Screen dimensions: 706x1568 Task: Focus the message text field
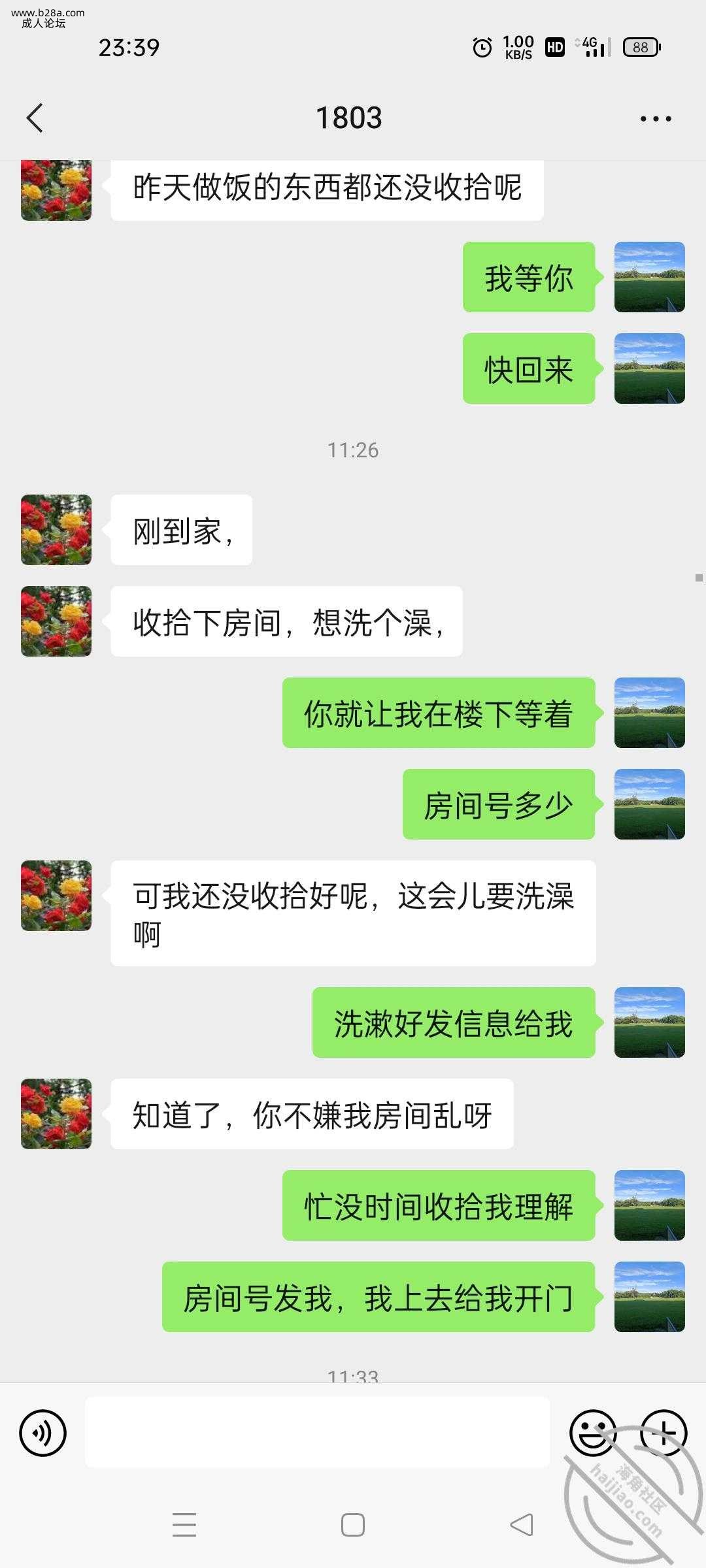(x=317, y=1433)
